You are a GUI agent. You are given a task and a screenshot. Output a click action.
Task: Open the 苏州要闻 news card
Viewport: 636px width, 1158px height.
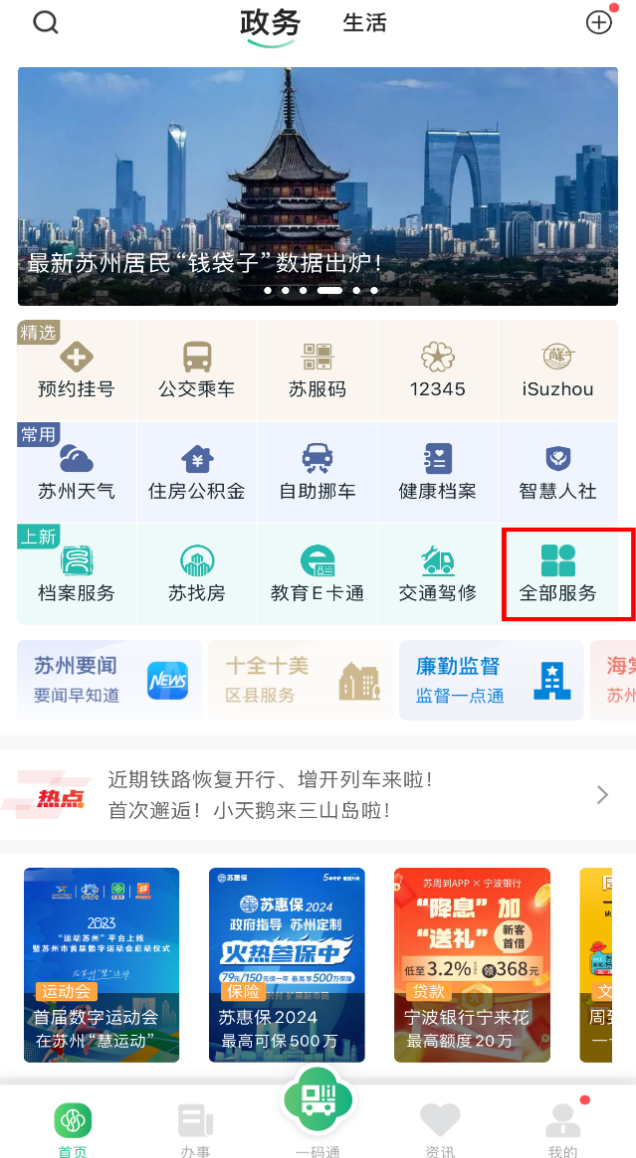point(109,680)
